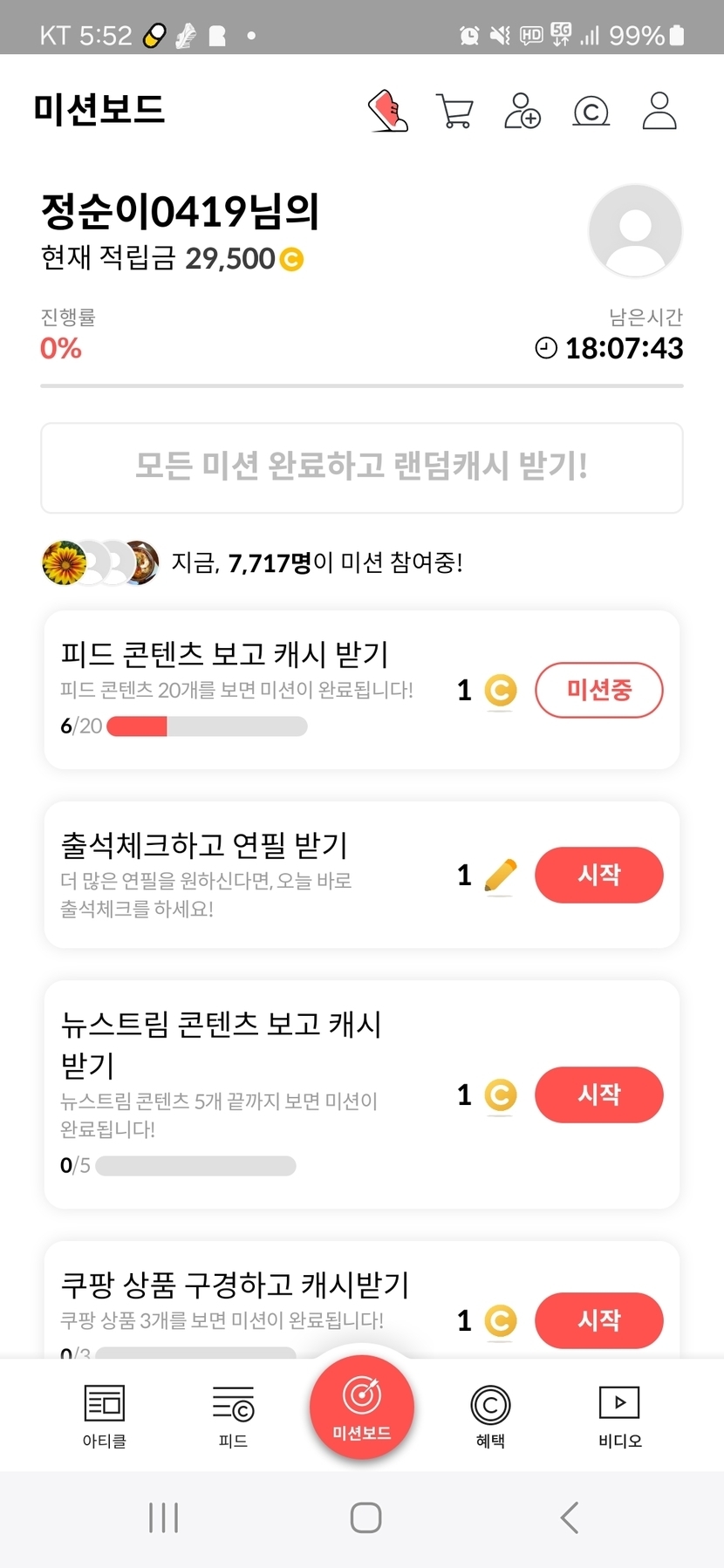Start the 뉴스트림 콘텐츠 보고 캐시 받기 mission
This screenshot has width=724, height=1568.
click(x=598, y=1094)
